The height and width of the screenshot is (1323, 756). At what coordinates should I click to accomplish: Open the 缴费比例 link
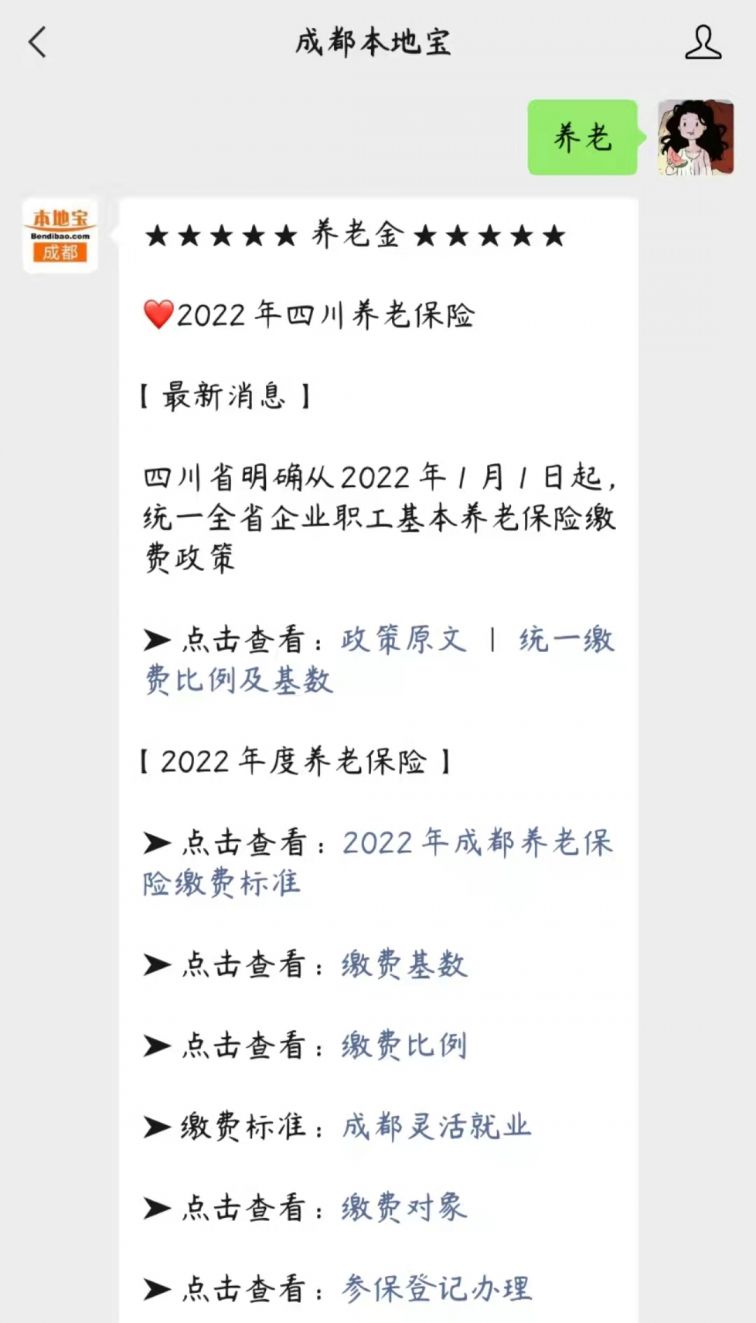click(404, 1045)
